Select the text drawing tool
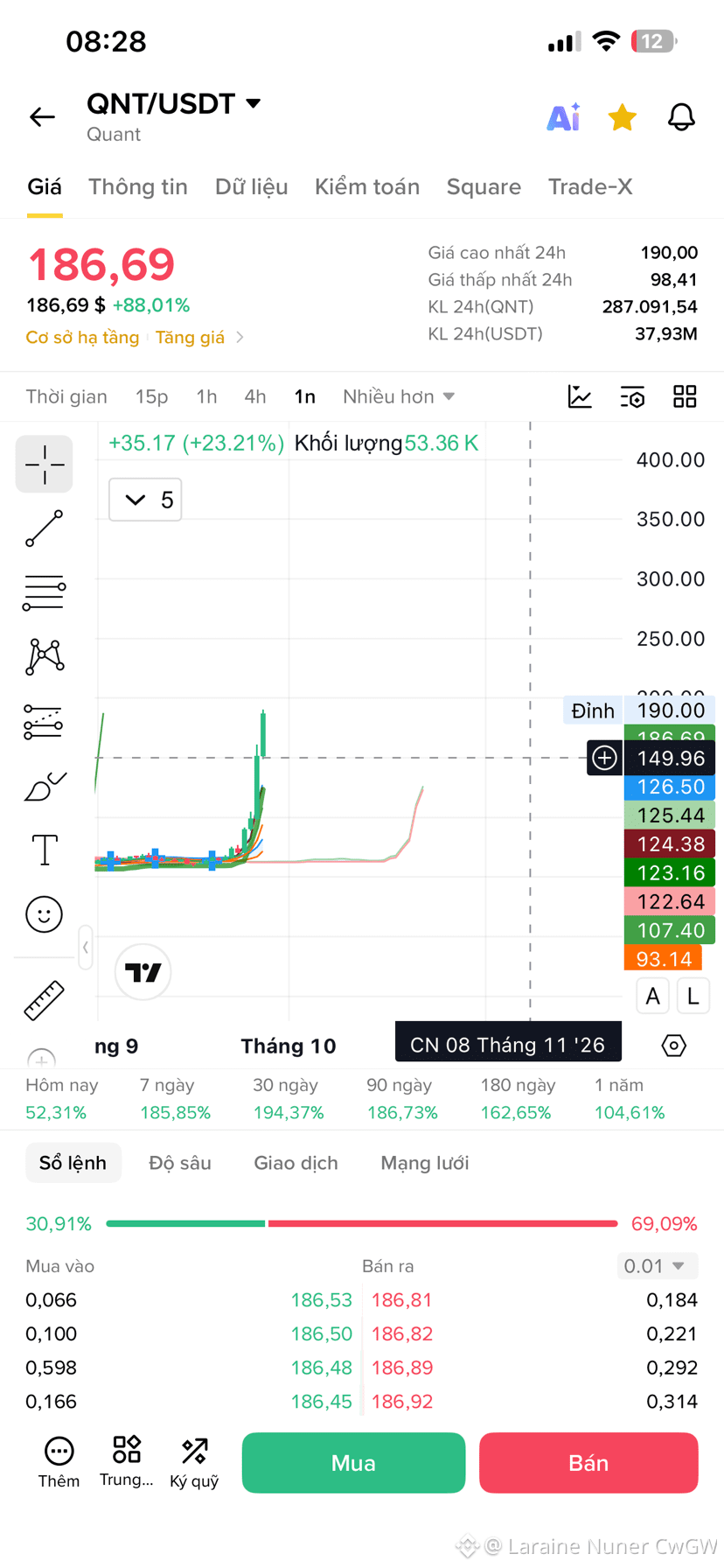This screenshot has height=1568, width=724. (x=44, y=850)
